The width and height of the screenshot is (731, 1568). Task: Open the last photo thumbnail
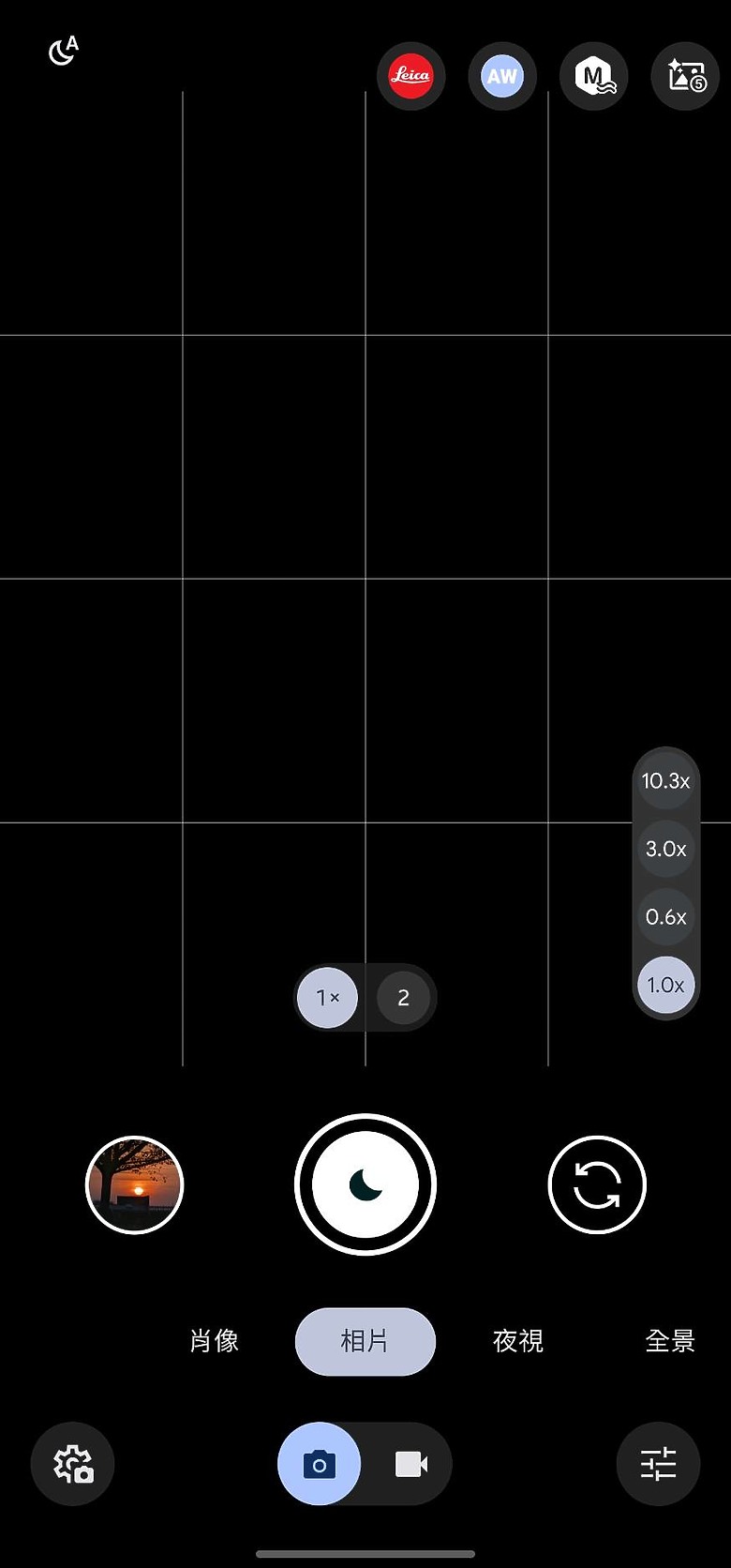click(134, 1185)
